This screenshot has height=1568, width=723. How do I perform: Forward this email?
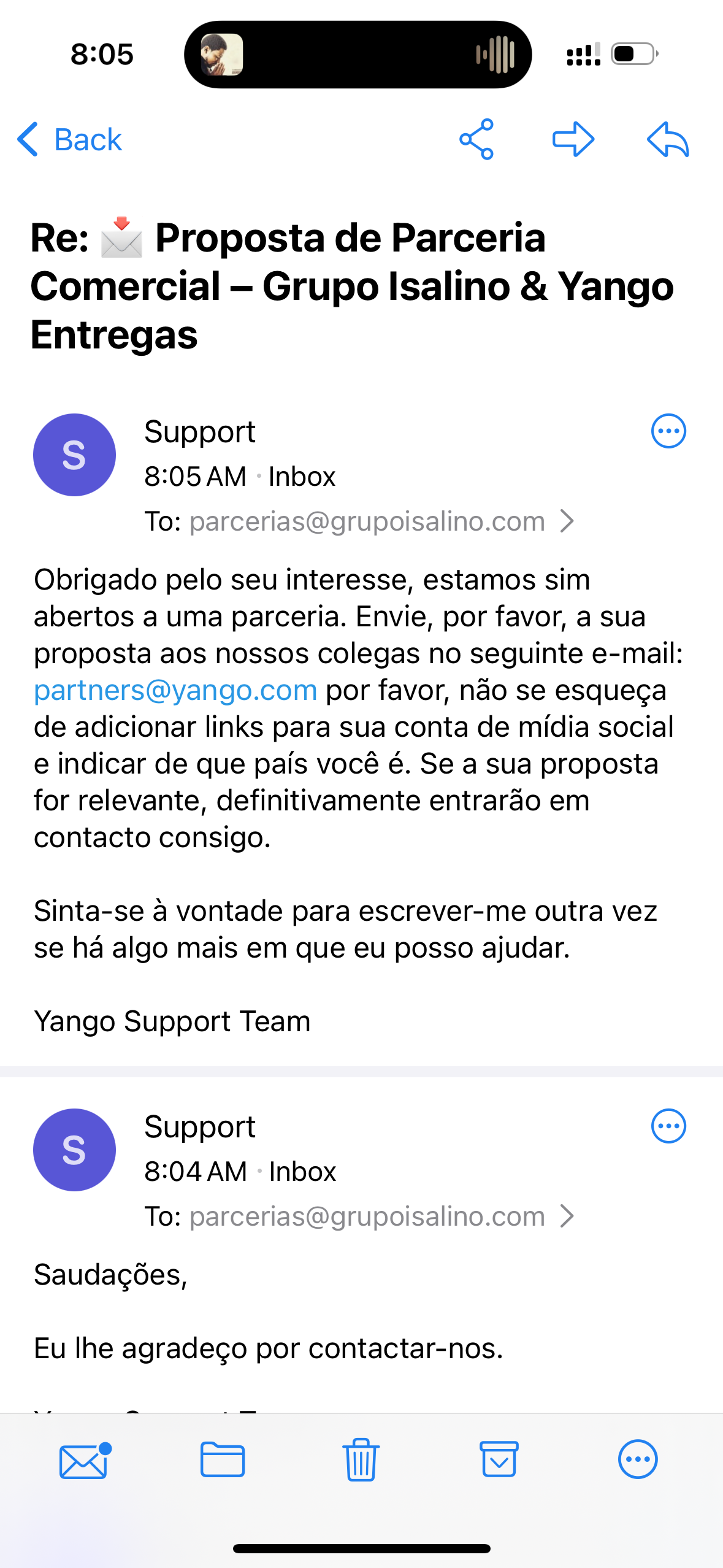(x=573, y=139)
